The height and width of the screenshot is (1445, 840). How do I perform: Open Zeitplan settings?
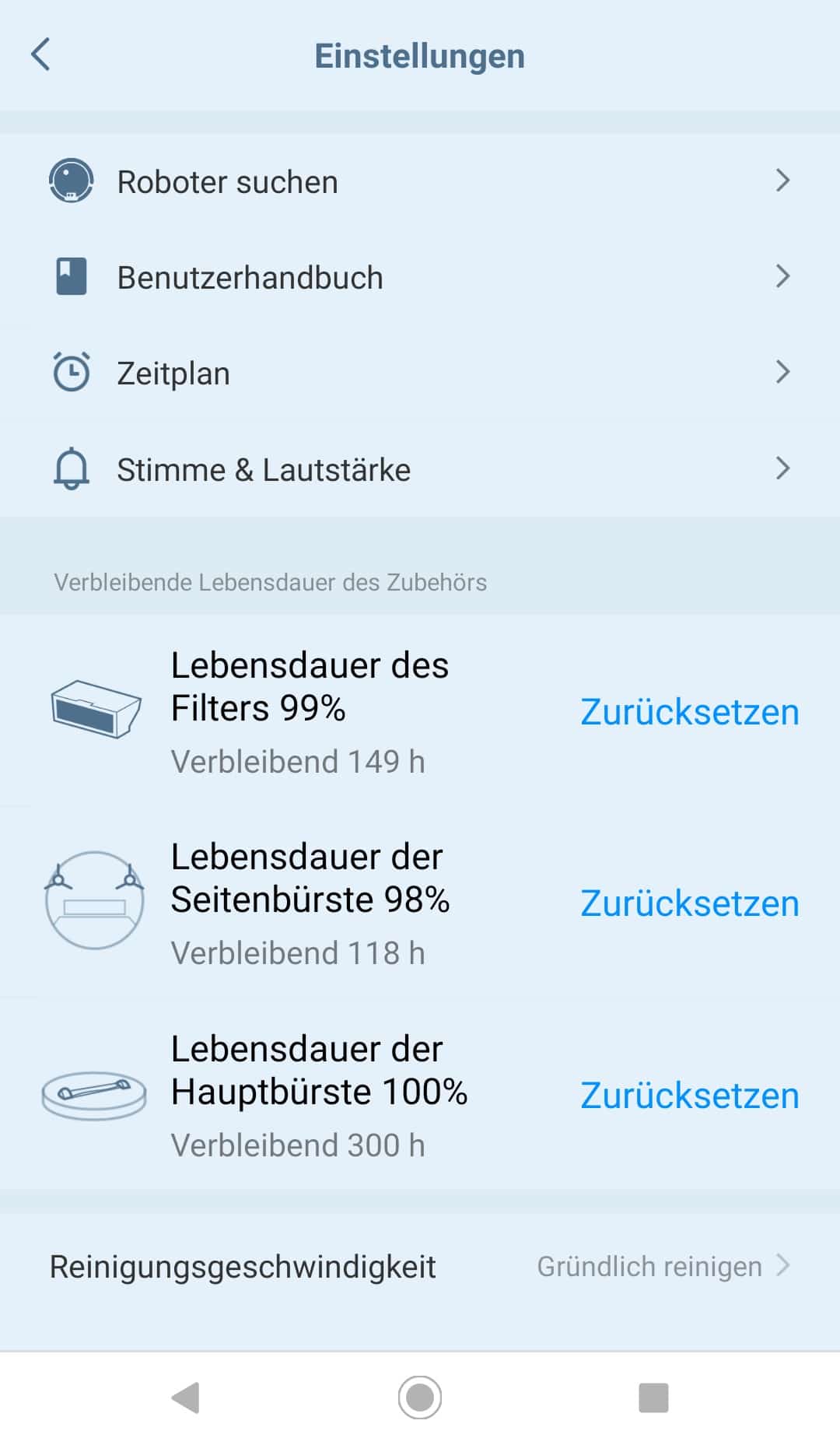(420, 373)
